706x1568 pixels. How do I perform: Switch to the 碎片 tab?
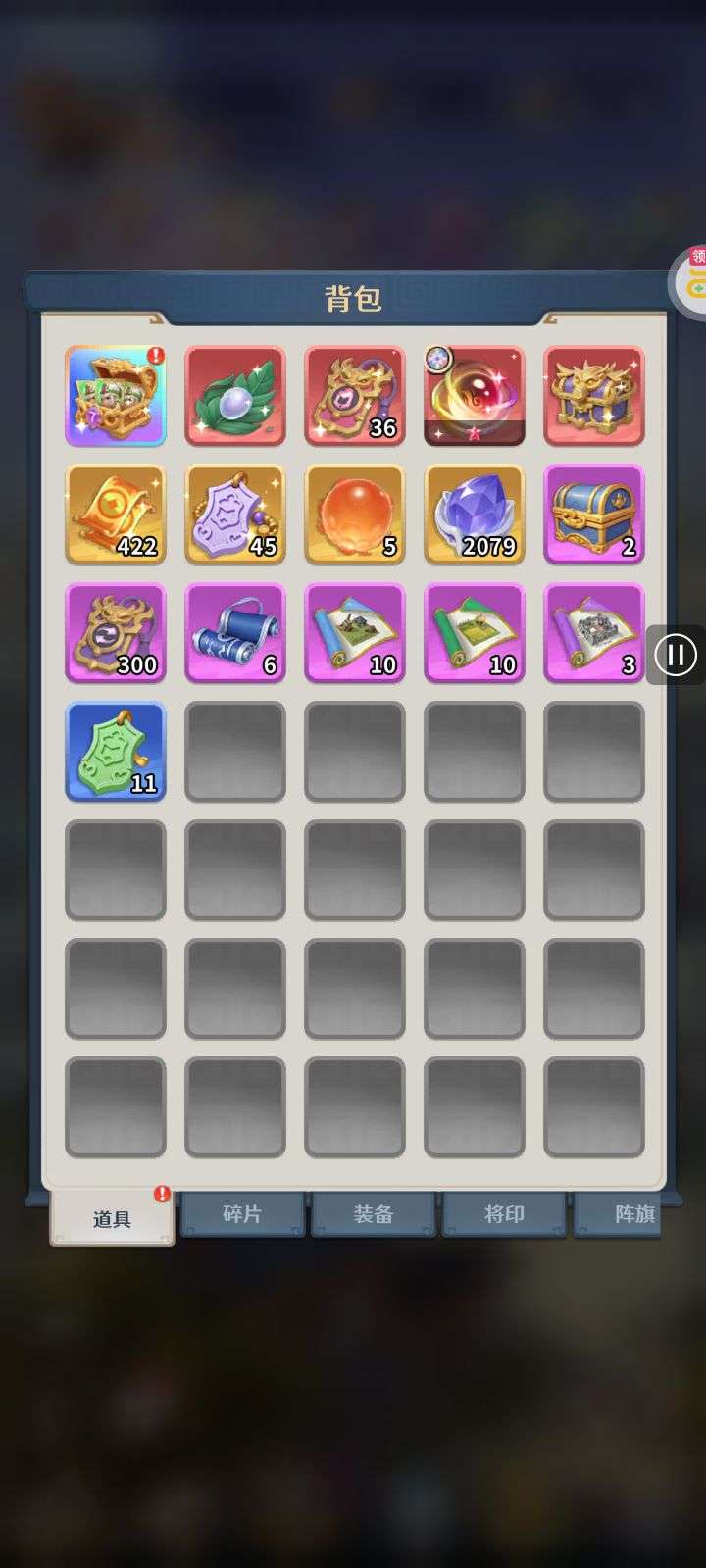point(242,1214)
